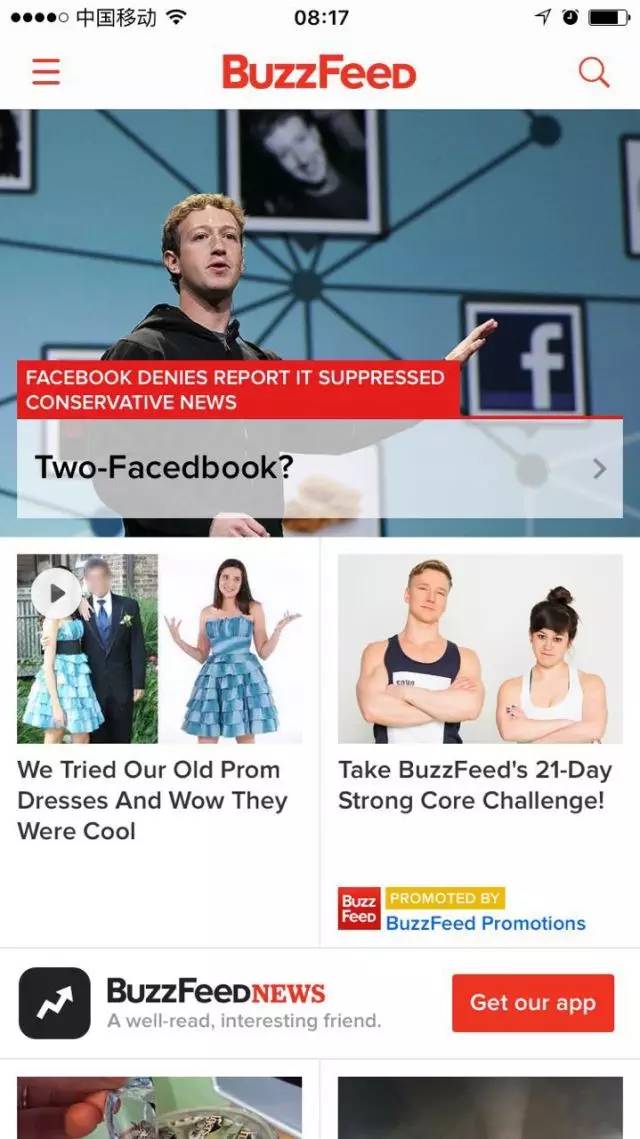Play the Old Prom Dresses video

[56, 593]
